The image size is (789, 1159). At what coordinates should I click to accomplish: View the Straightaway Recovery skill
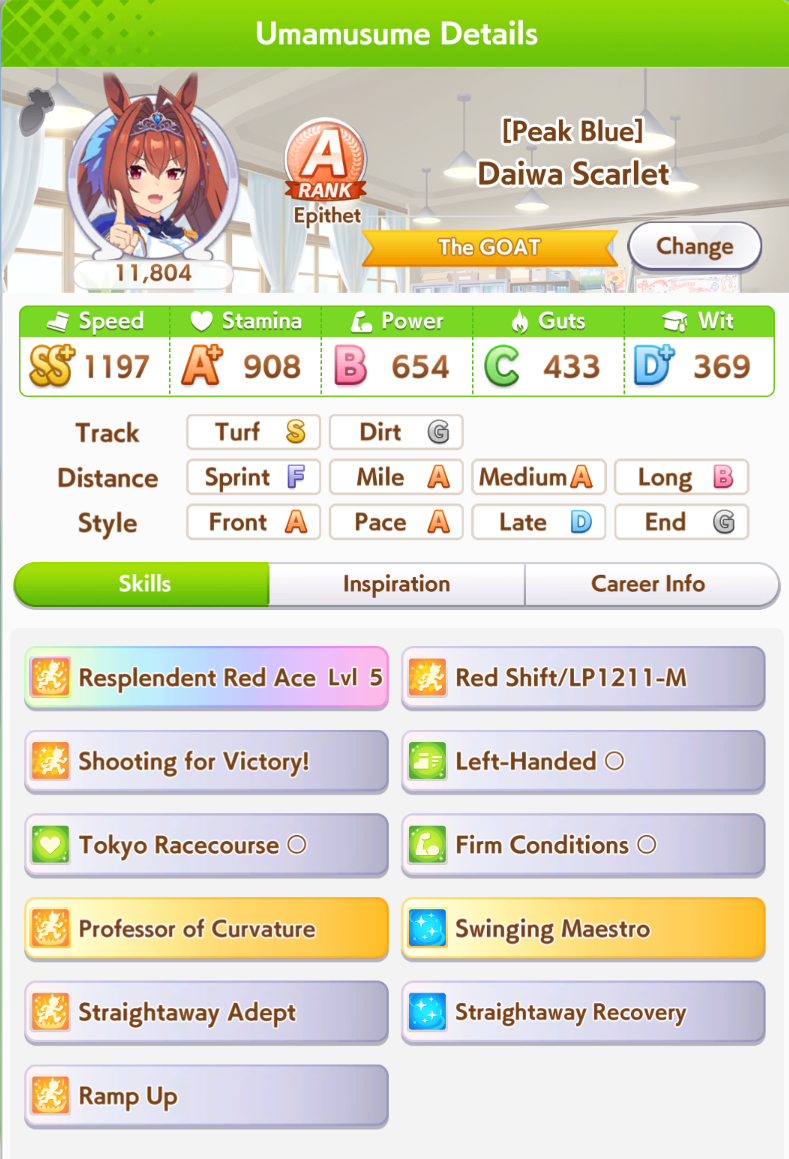pos(583,1012)
